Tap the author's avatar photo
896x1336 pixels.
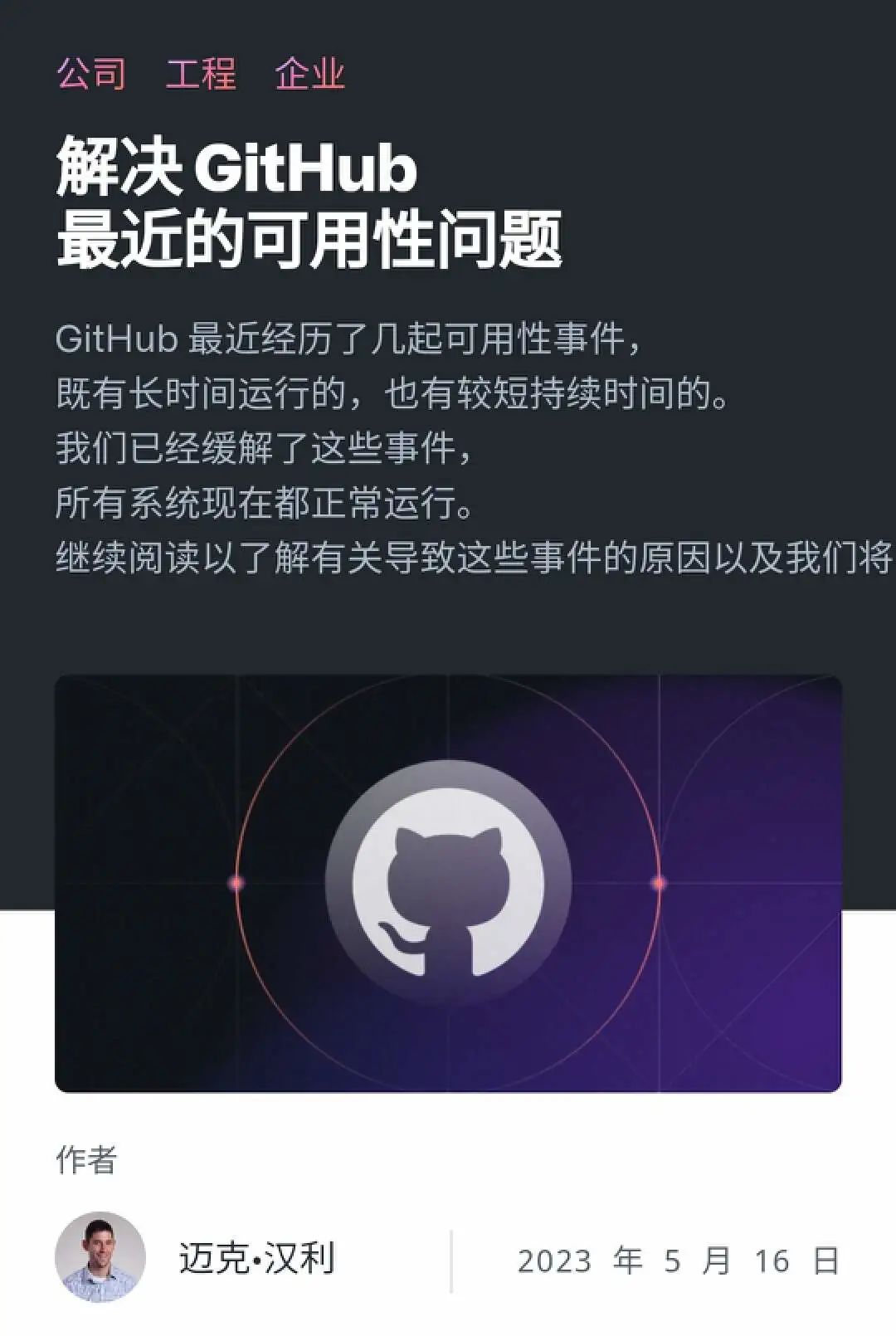point(100,1257)
